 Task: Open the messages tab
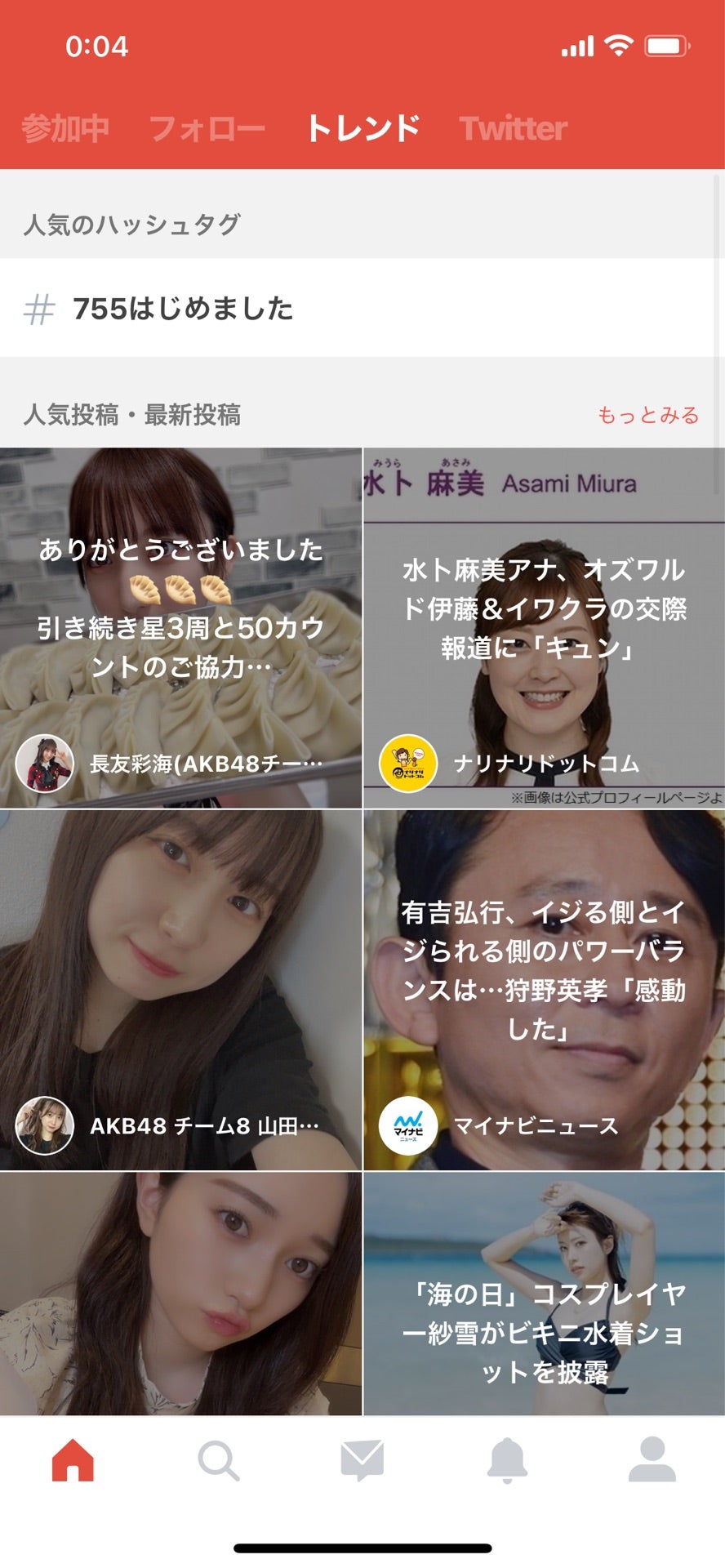(x=362, y=1459)
